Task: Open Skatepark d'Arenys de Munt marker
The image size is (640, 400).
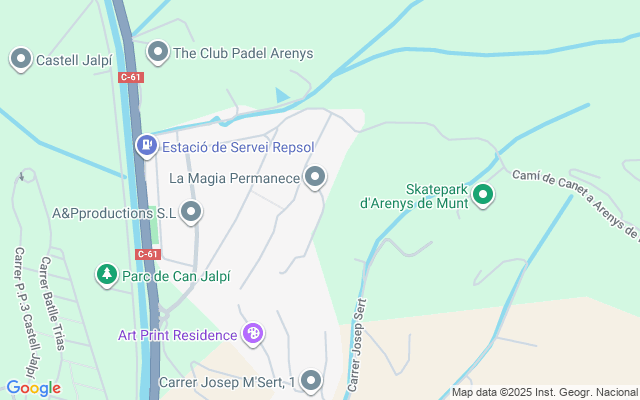Action: click(483, 194)
